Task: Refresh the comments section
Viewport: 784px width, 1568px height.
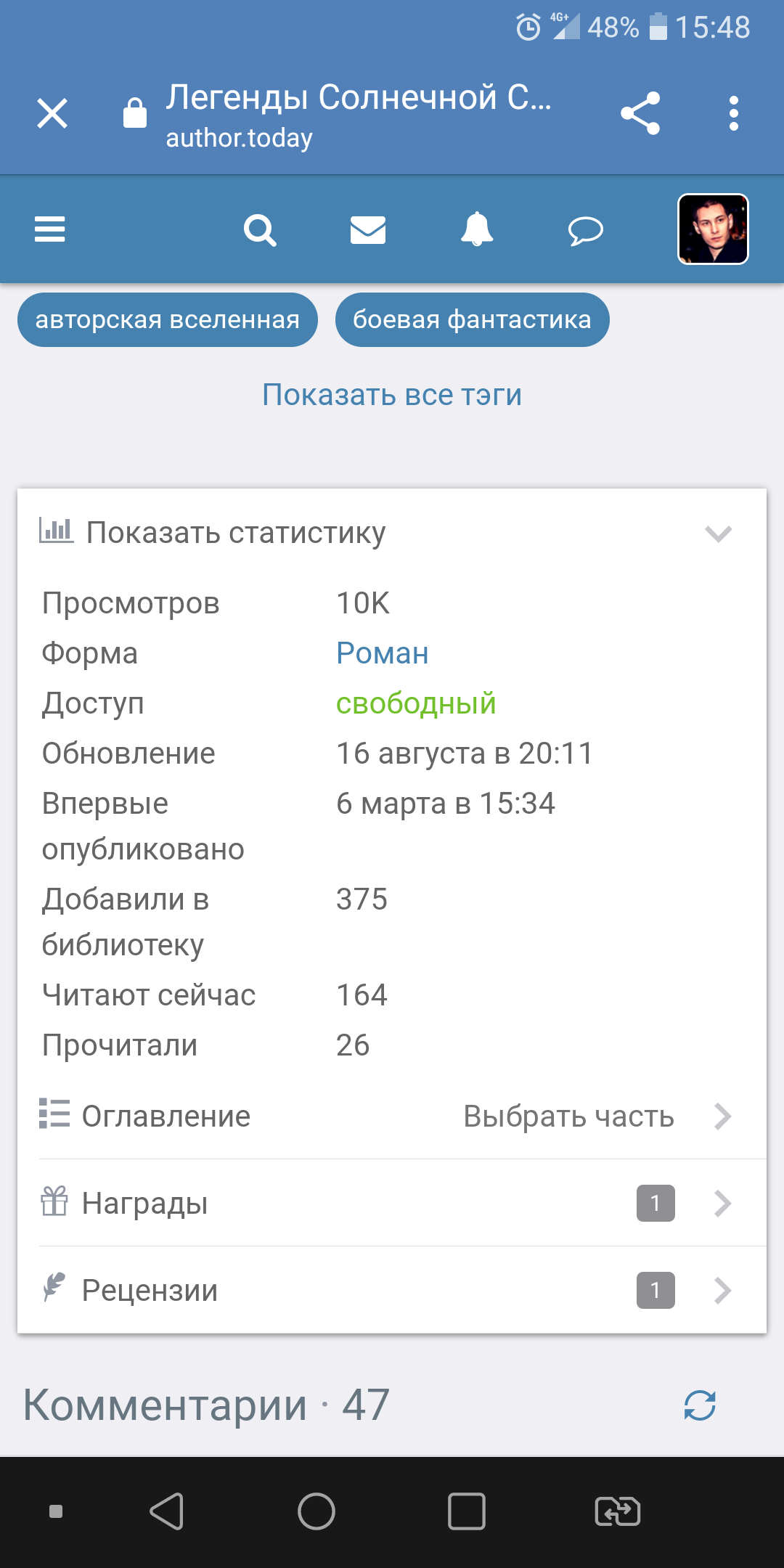Action: point(700,1405)
